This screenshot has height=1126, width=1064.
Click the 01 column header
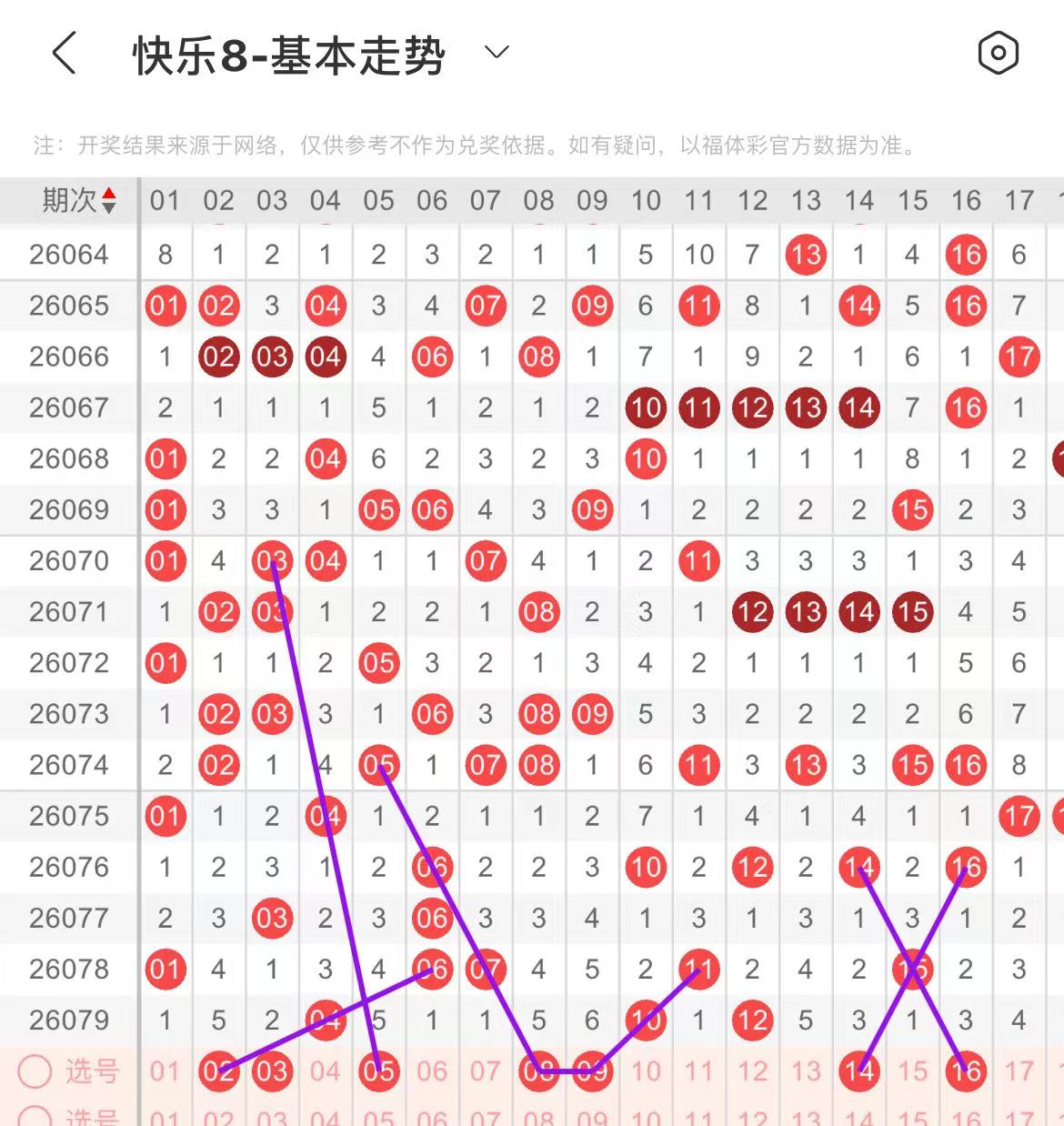pyautogui.click(x=165, y=200)
